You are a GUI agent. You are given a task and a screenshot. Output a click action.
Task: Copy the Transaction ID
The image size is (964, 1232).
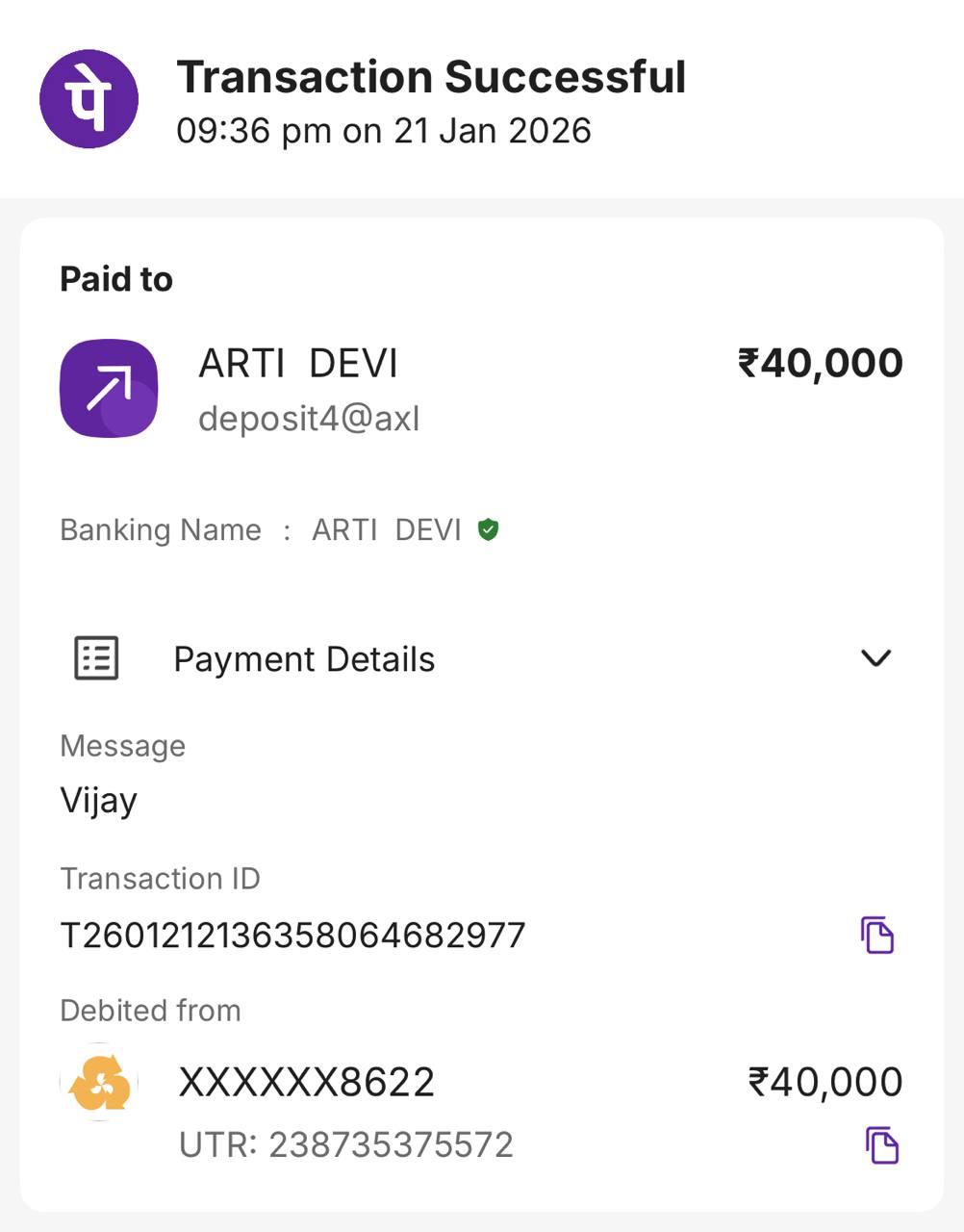876,935
